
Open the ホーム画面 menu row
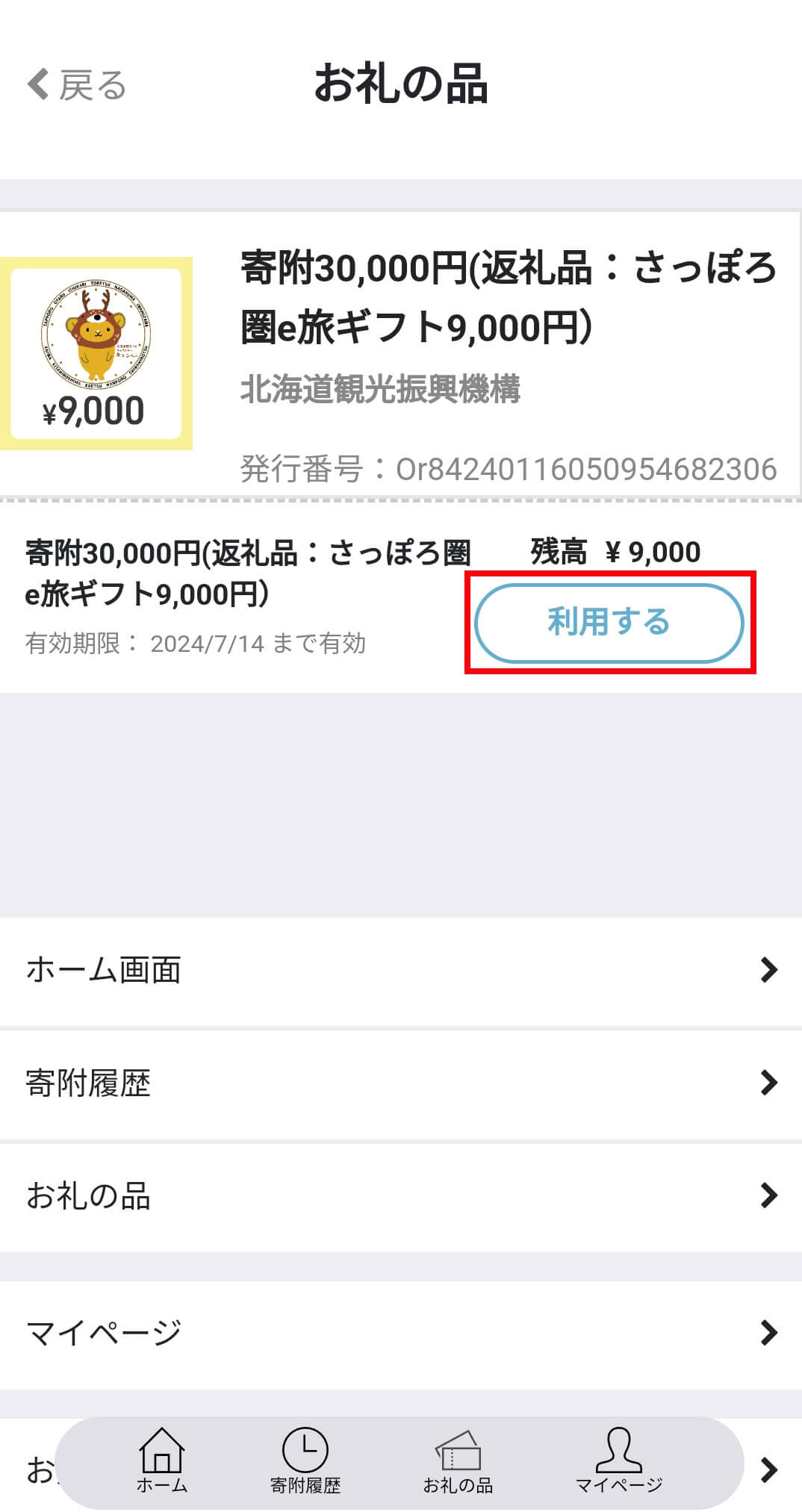(x=401, y=971)
